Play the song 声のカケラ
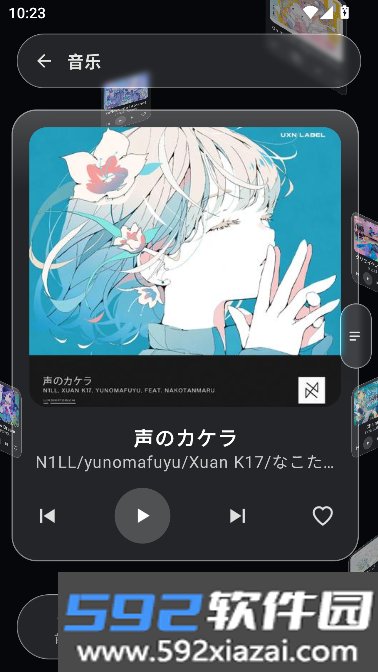 142,516
